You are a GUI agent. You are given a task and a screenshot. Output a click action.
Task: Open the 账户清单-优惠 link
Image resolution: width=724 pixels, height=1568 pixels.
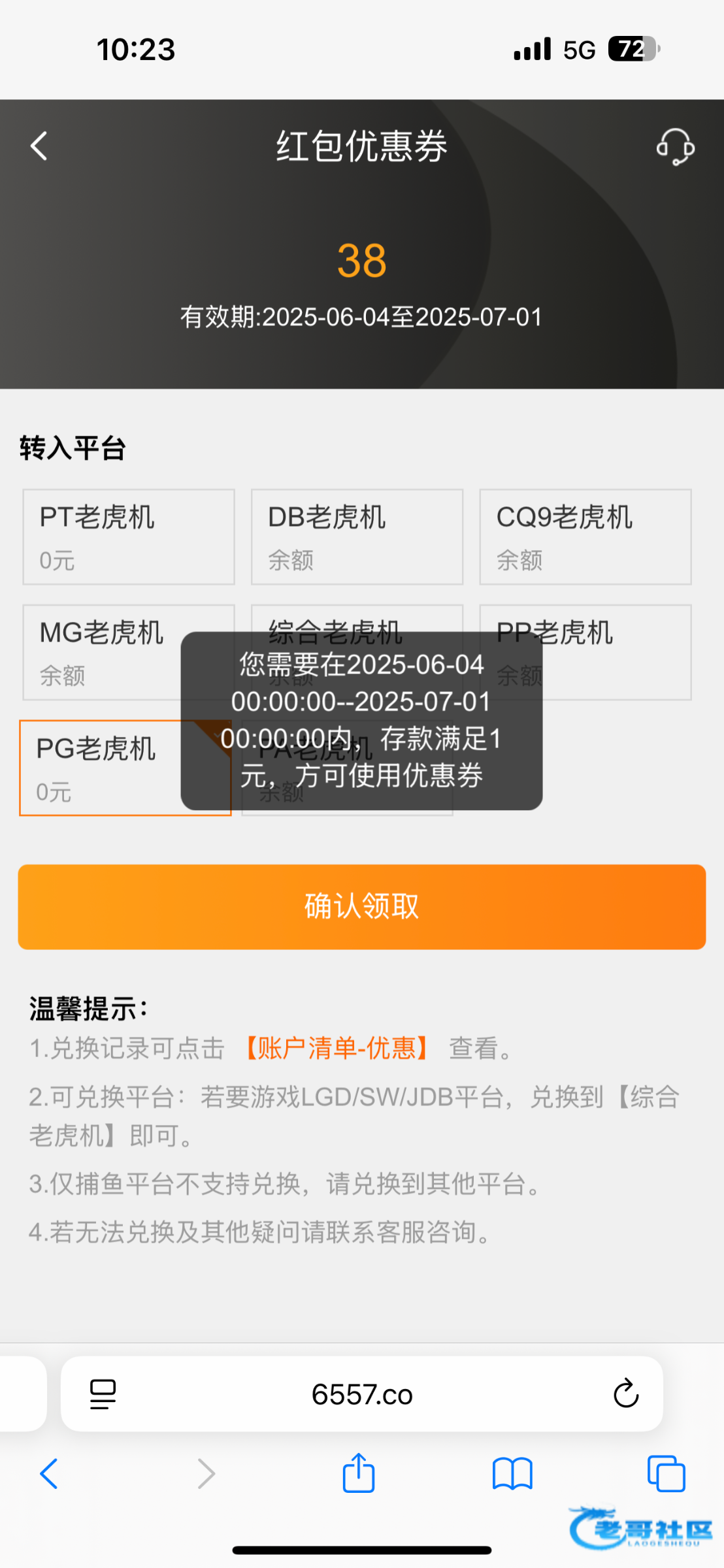337,1049
